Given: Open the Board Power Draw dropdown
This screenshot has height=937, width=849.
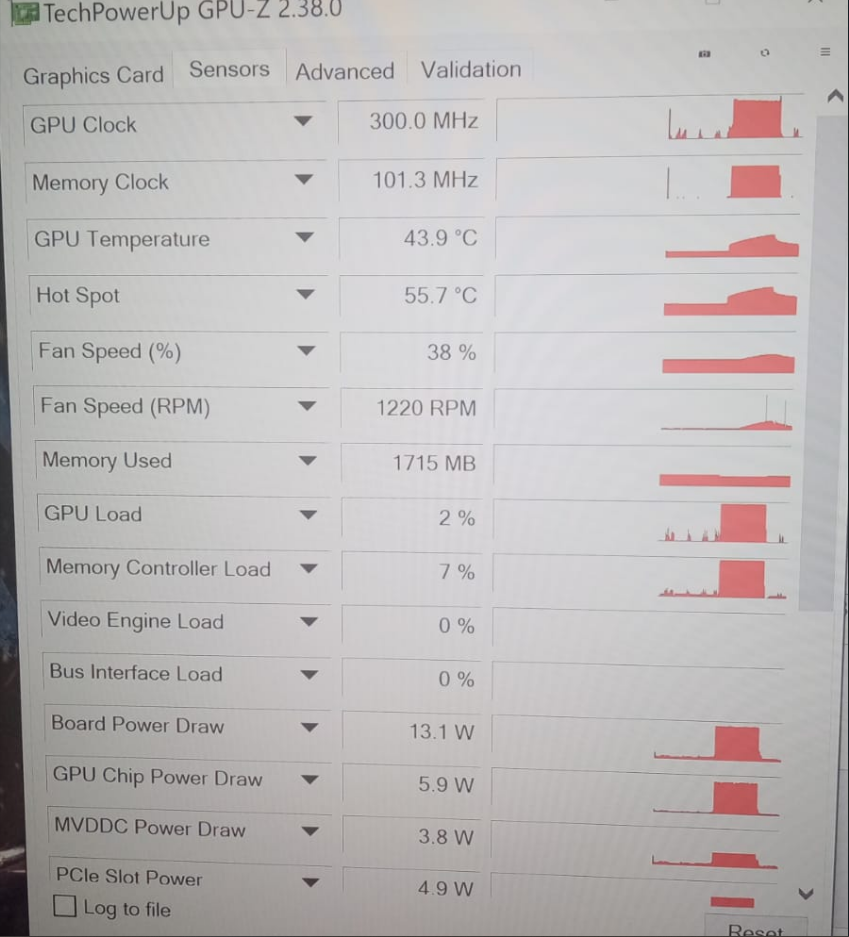Looking at the screenshot, I should pyautogui.click(x=310, y=727).
